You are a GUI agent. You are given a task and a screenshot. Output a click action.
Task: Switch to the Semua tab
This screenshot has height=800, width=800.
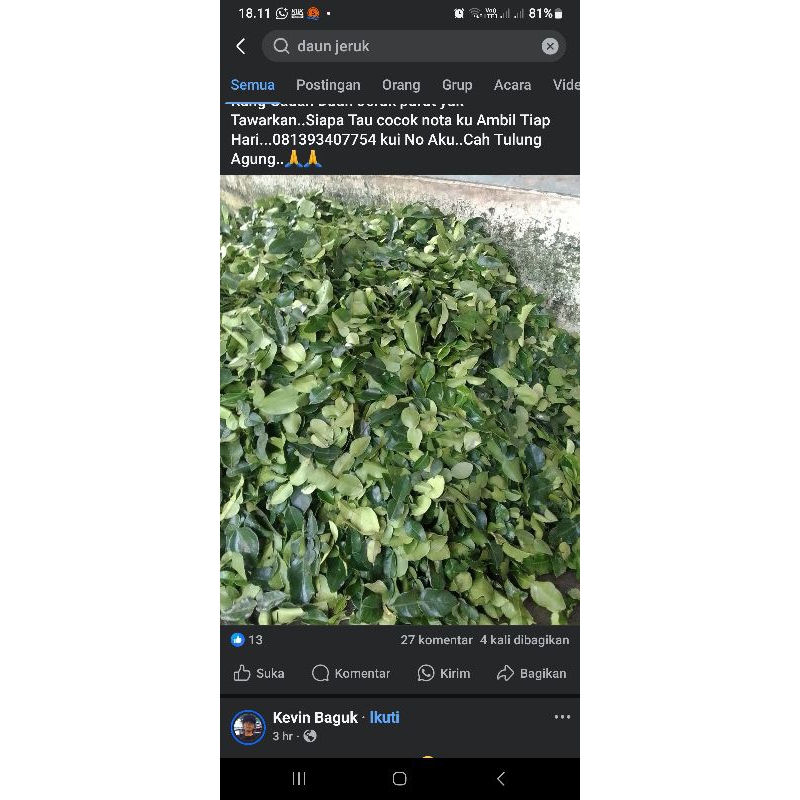click(x=252, y=85)
